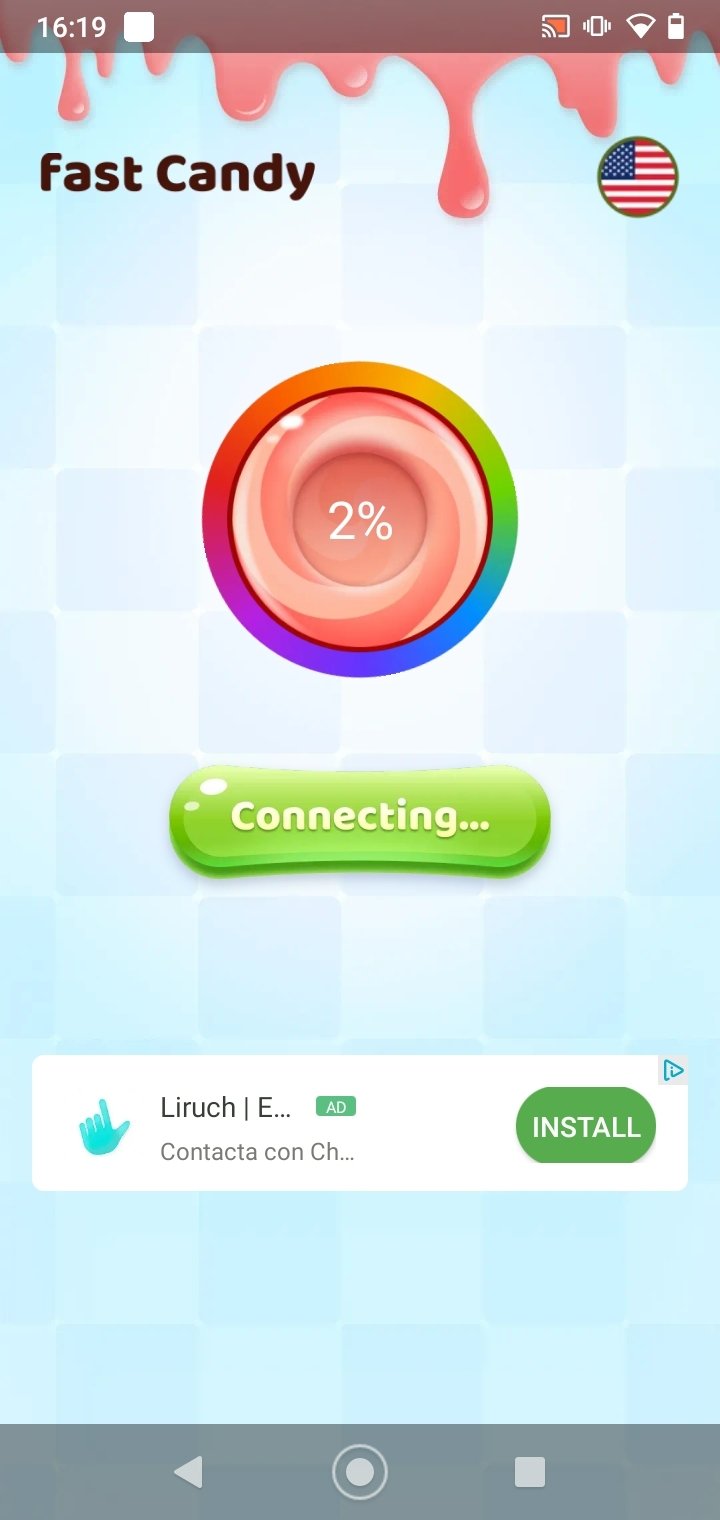Tap the green Connecting button
The width and height of the screenshot is (720, 1520).
[x=360, y=820]
